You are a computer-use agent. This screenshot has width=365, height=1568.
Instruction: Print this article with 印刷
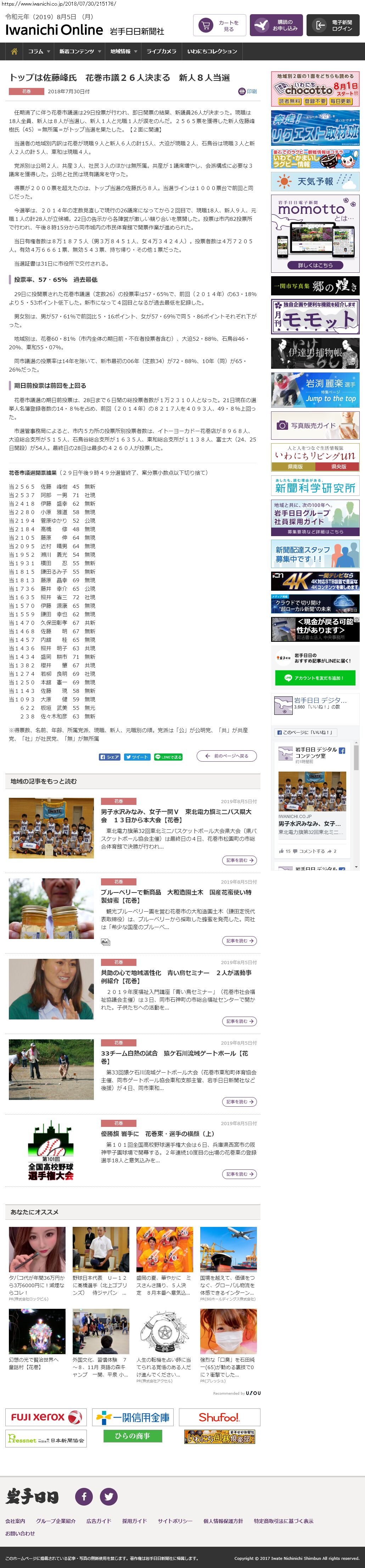coord(248,91)
